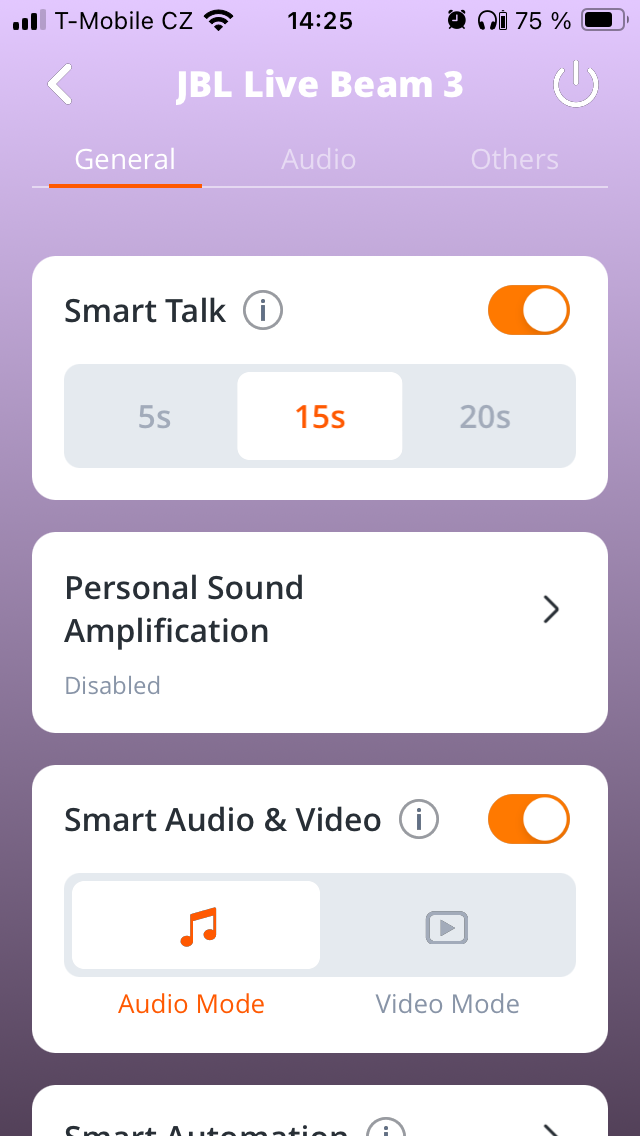This screenshot has height=1136, width=640.
Task: Turn off the Smart Talk toggle
Action: (x=528, y=311)
